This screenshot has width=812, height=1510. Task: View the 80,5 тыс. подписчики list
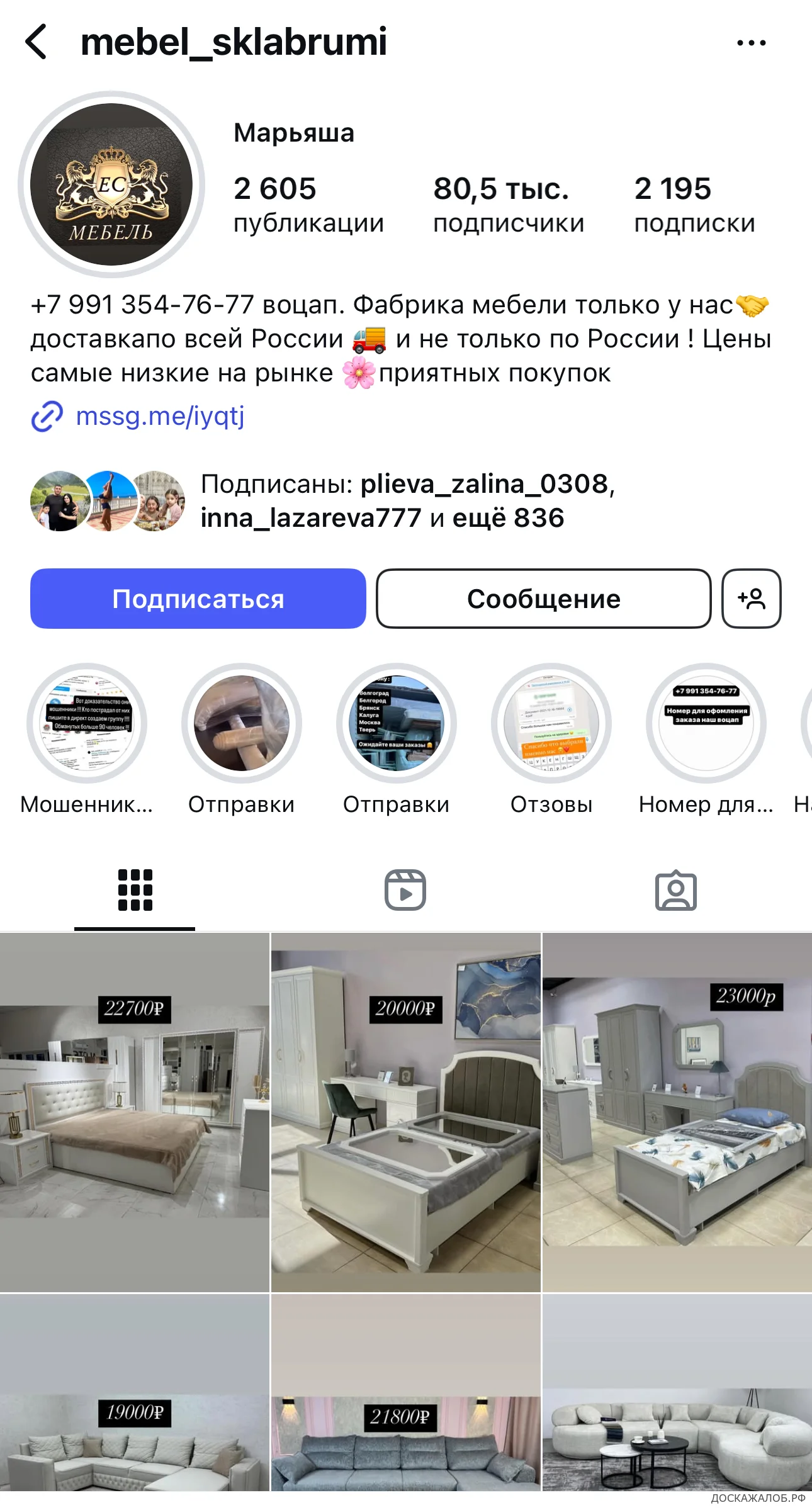point(509,205)
